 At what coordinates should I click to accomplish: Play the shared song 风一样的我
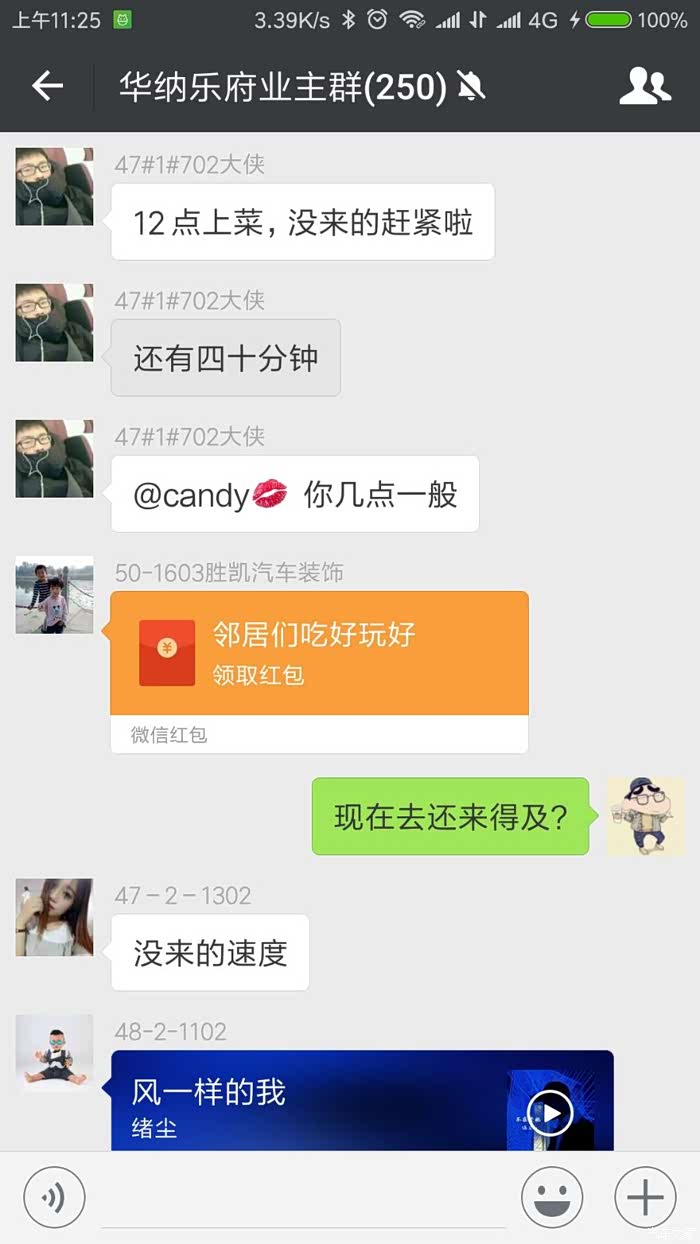pos(550,1112)
